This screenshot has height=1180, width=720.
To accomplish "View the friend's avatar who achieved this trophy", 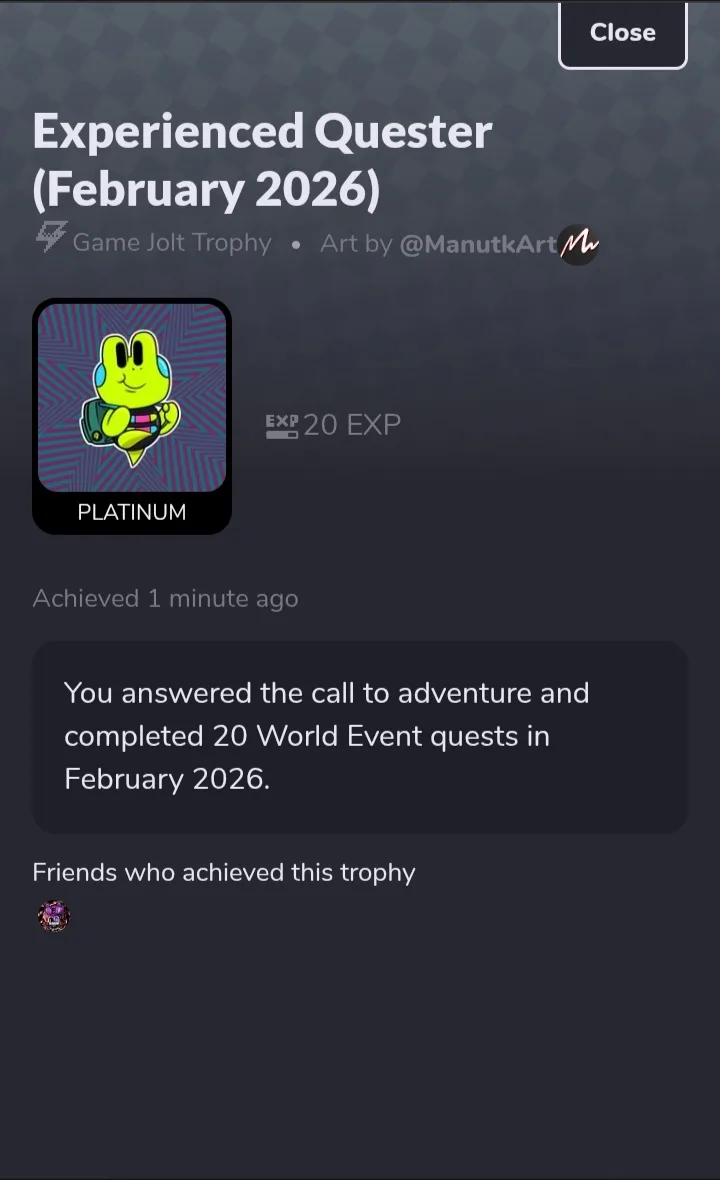I will pos(54,916).
